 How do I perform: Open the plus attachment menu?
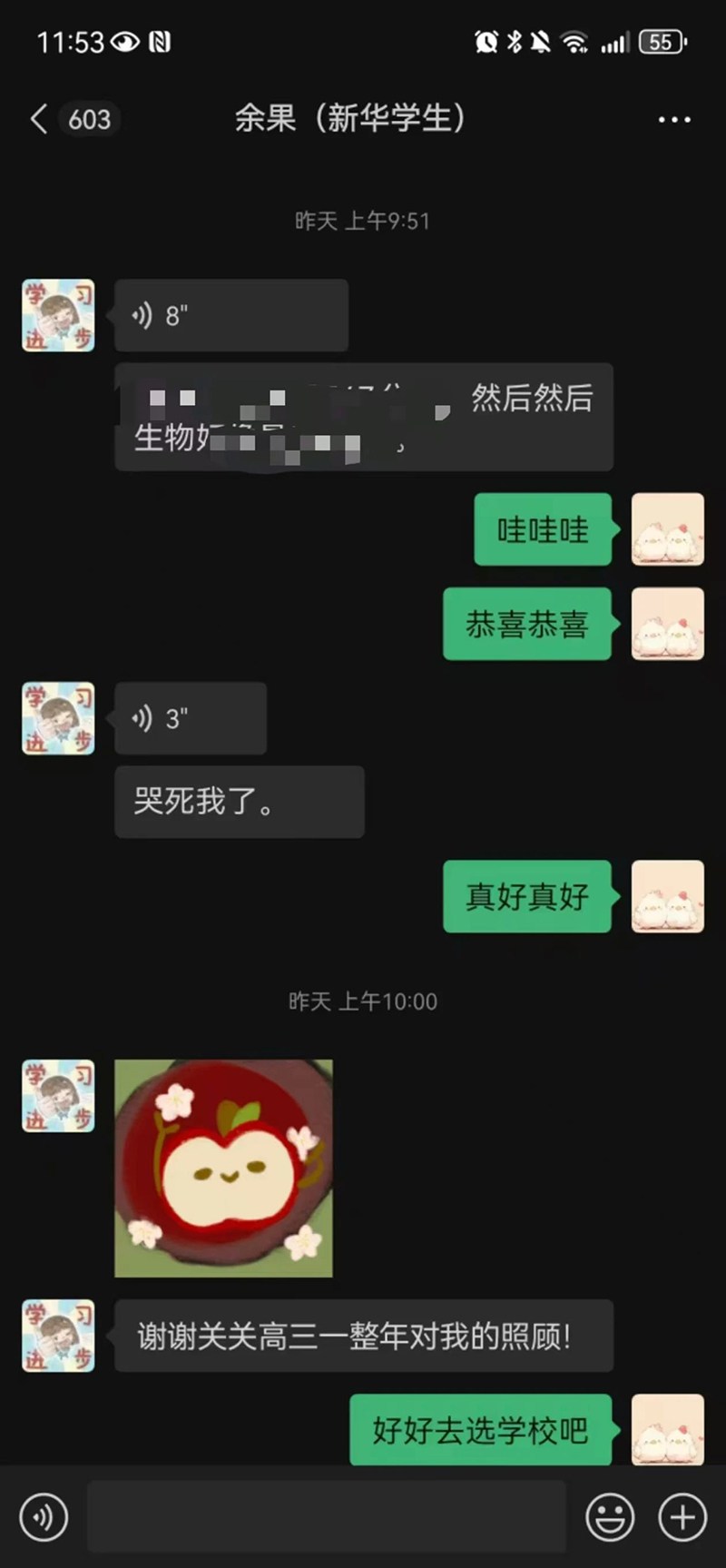tap(682, 1517)
